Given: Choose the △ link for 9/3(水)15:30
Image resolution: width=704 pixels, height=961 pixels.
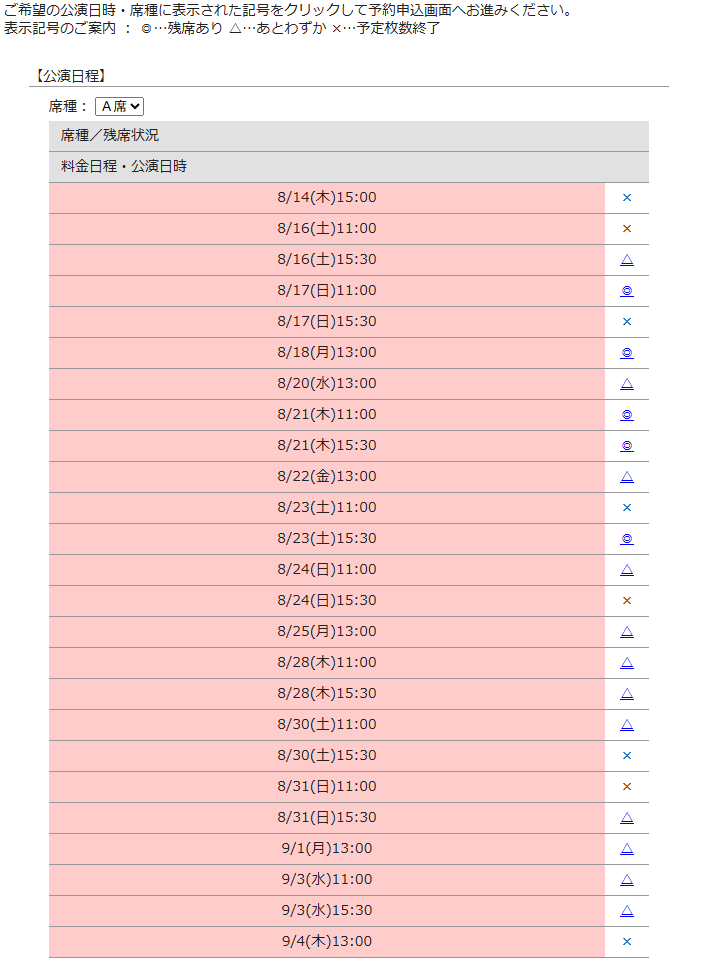Looking at the screenshot, I should coord(627,911).
